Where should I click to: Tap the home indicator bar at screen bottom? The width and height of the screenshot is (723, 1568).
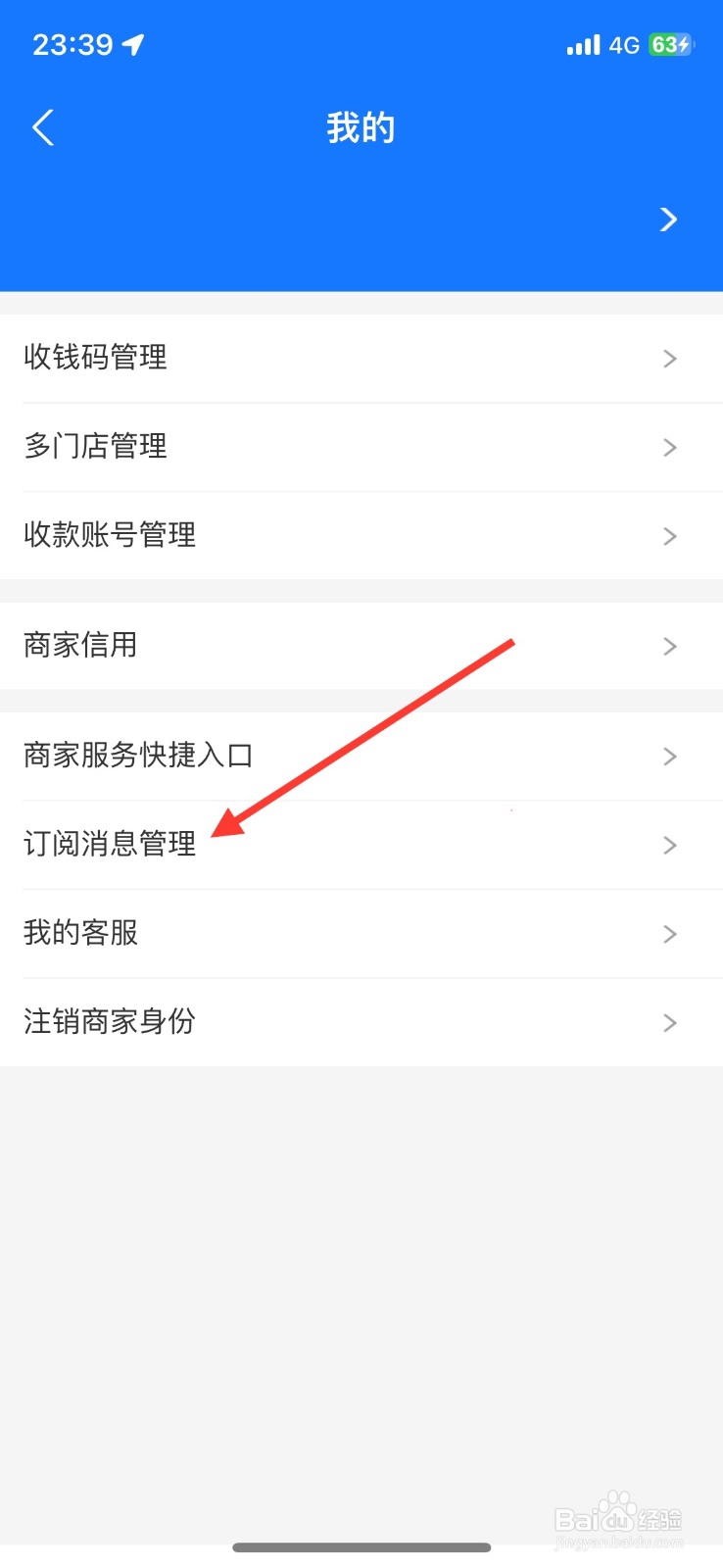(361, 1547)
